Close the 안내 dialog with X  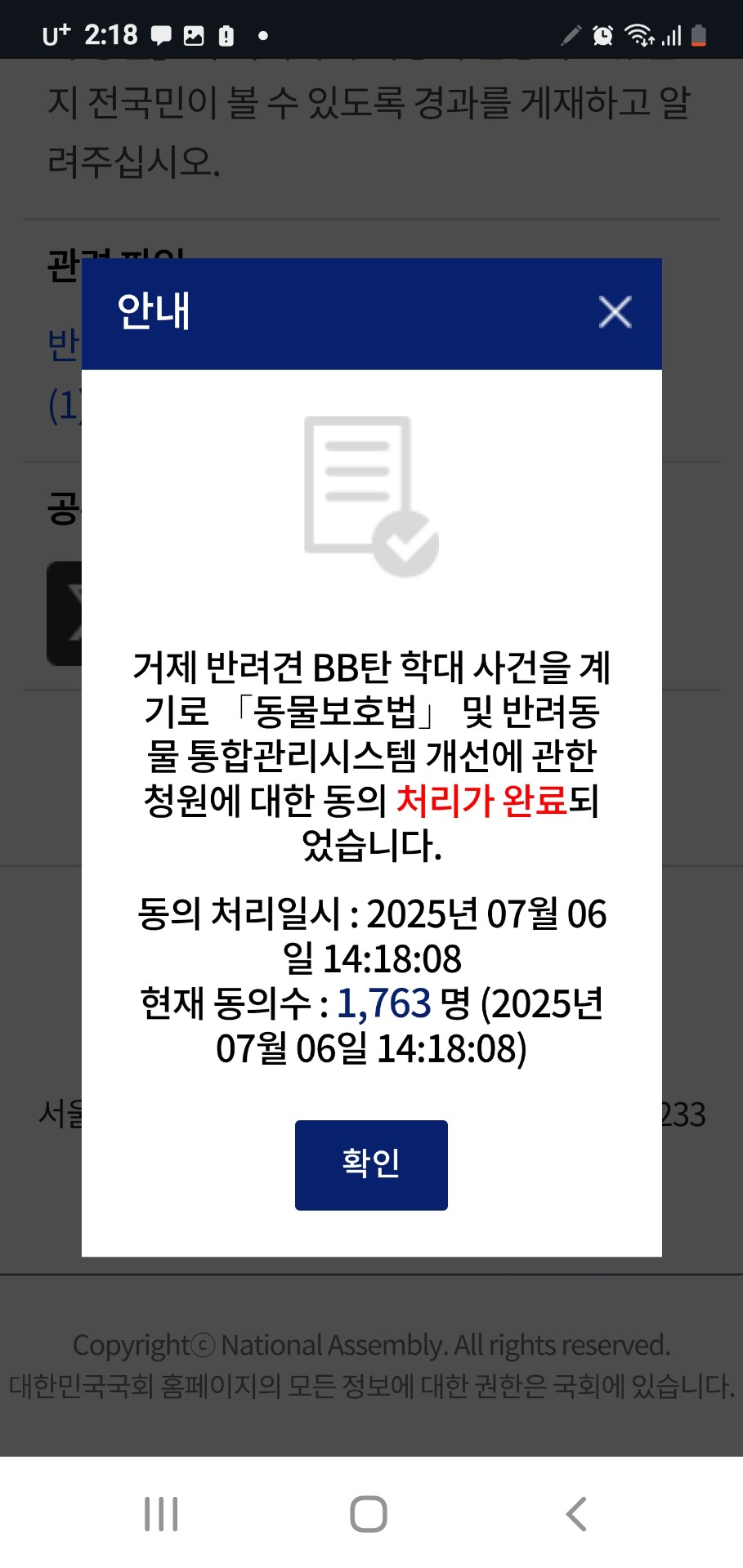click(x=615, y=312)
